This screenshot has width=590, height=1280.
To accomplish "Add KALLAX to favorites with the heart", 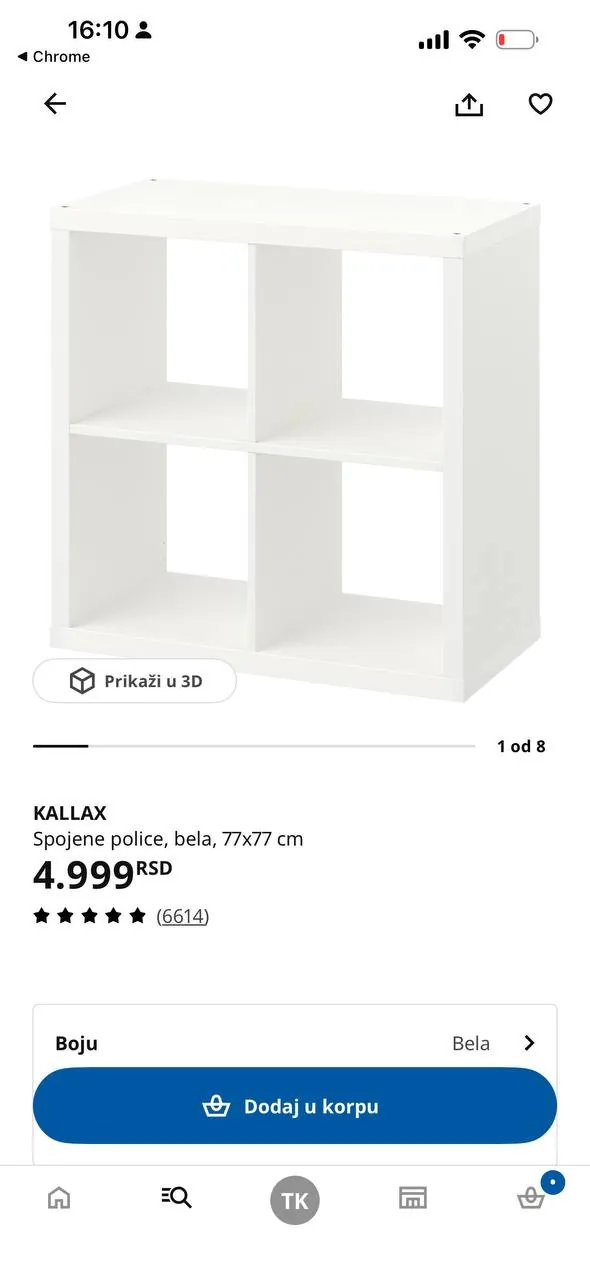I will click(x=541, y=104).
